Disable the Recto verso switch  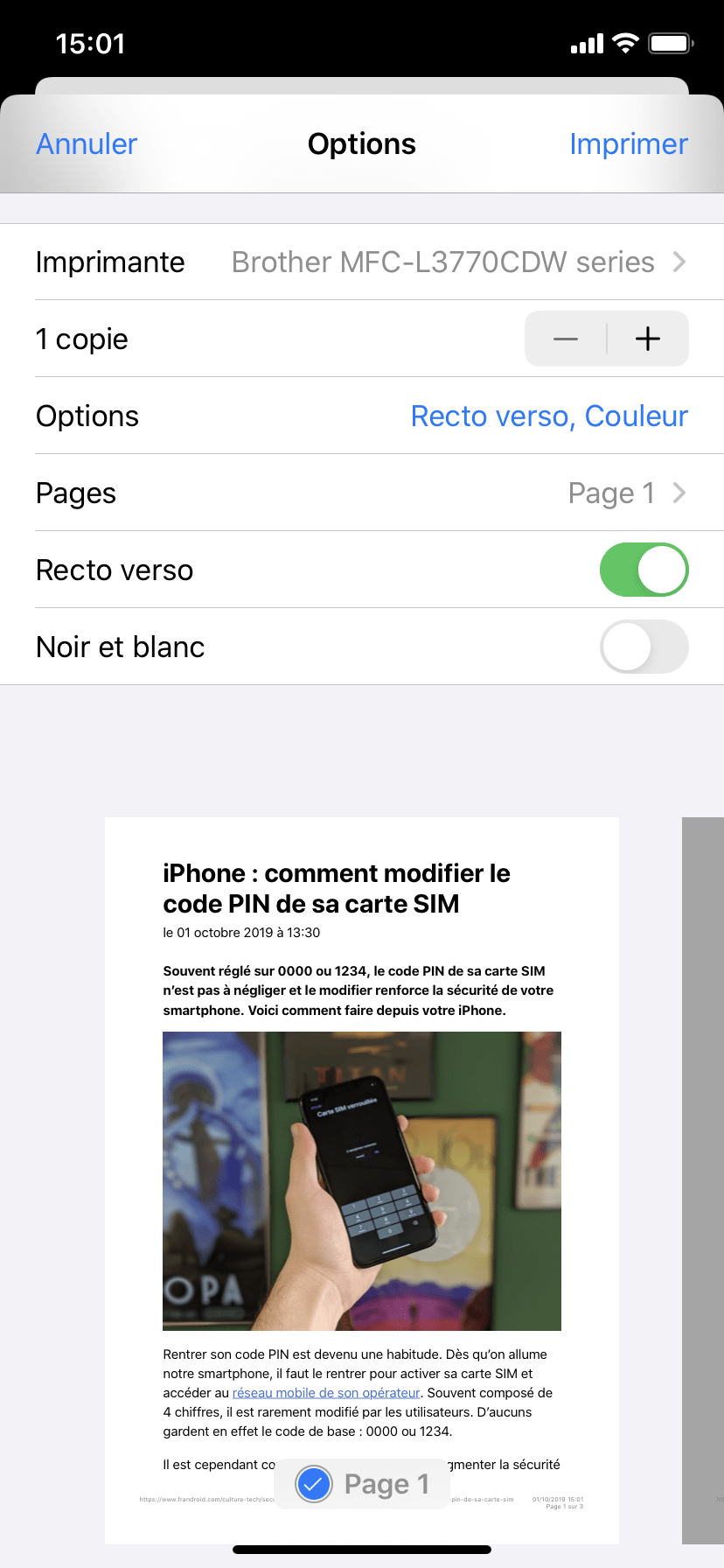[644, 570]
